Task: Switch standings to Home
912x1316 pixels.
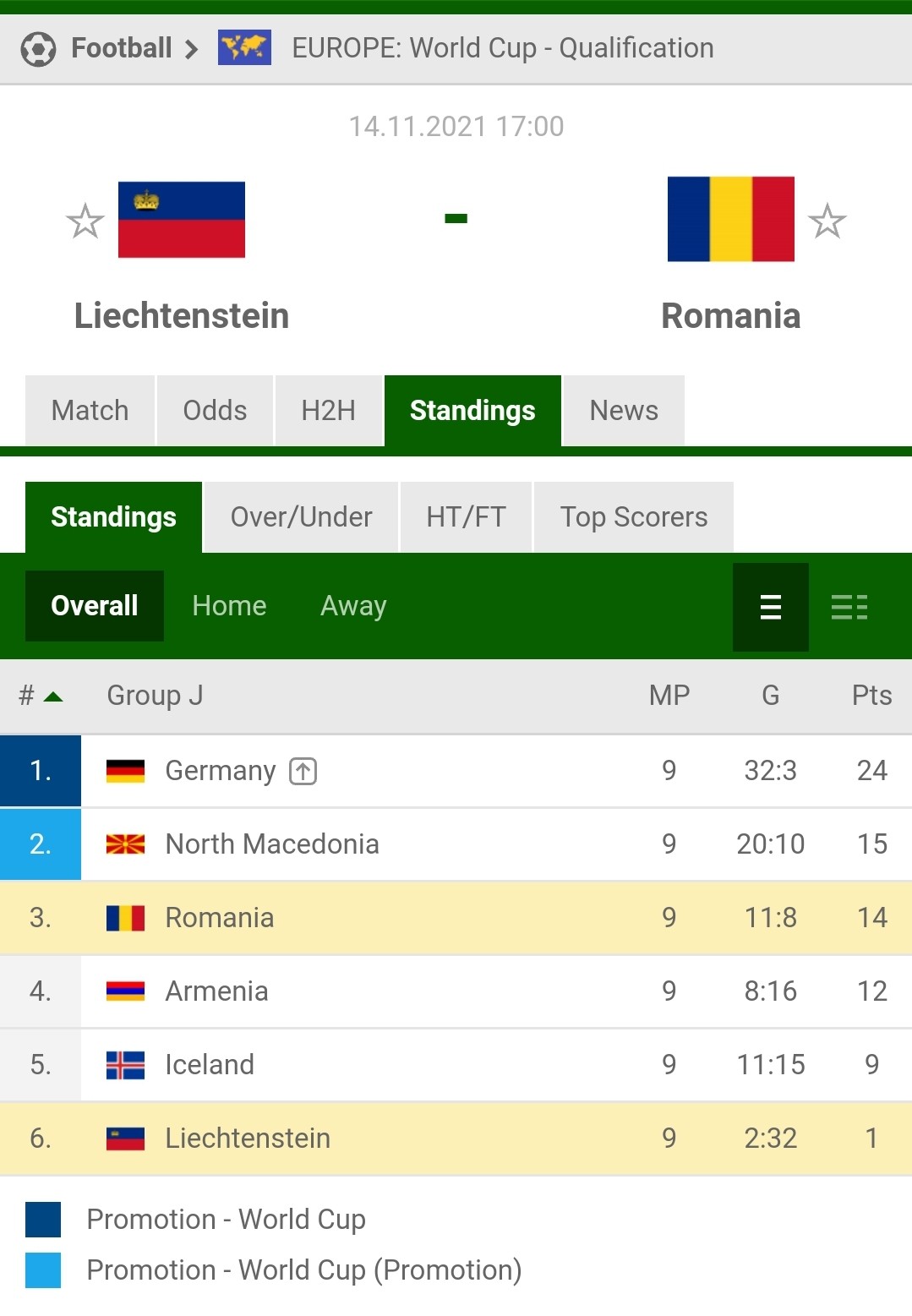Action: (x=229, y=606)
